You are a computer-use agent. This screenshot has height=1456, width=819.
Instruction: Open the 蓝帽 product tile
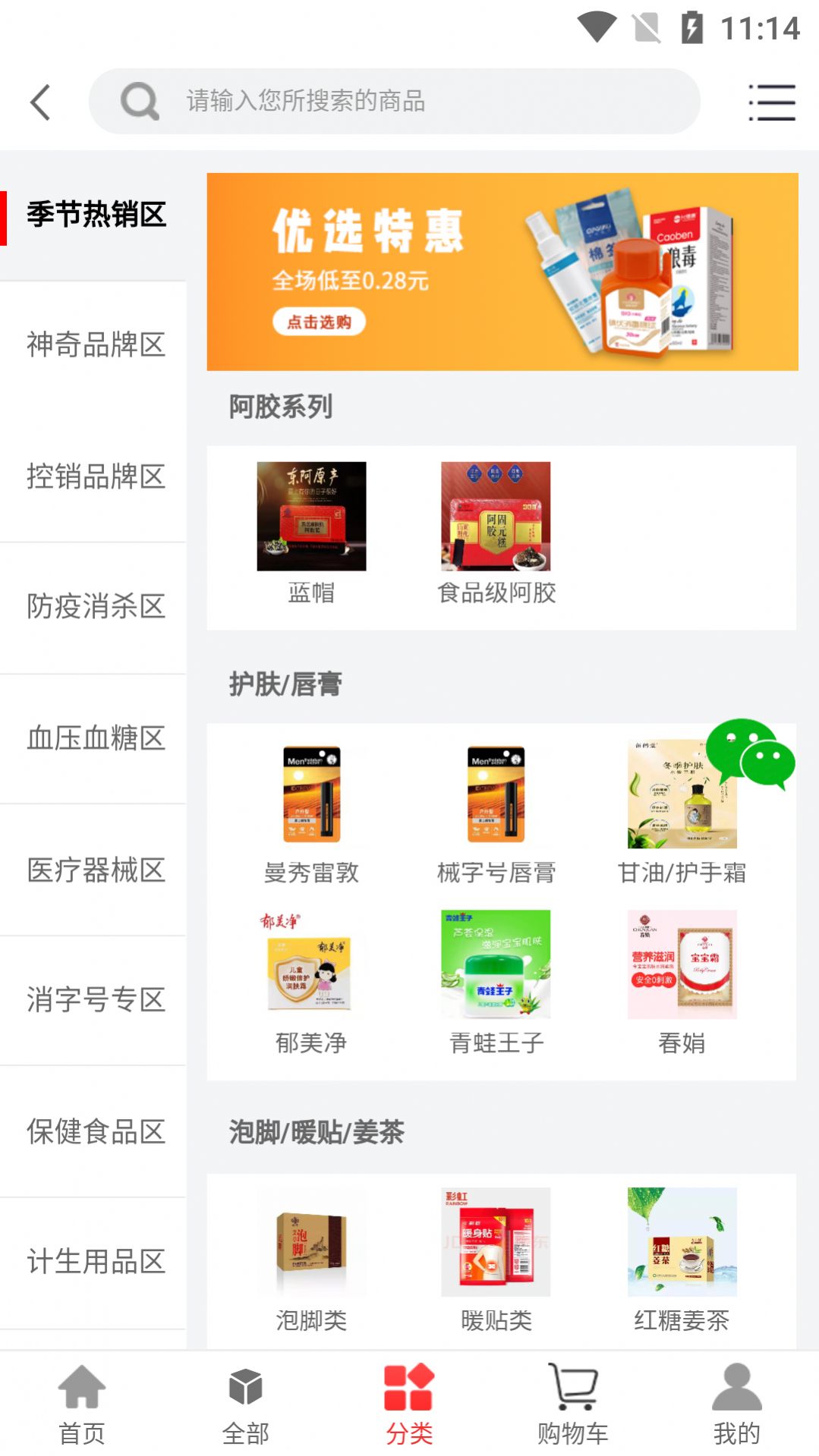click(x=311, y=533)
